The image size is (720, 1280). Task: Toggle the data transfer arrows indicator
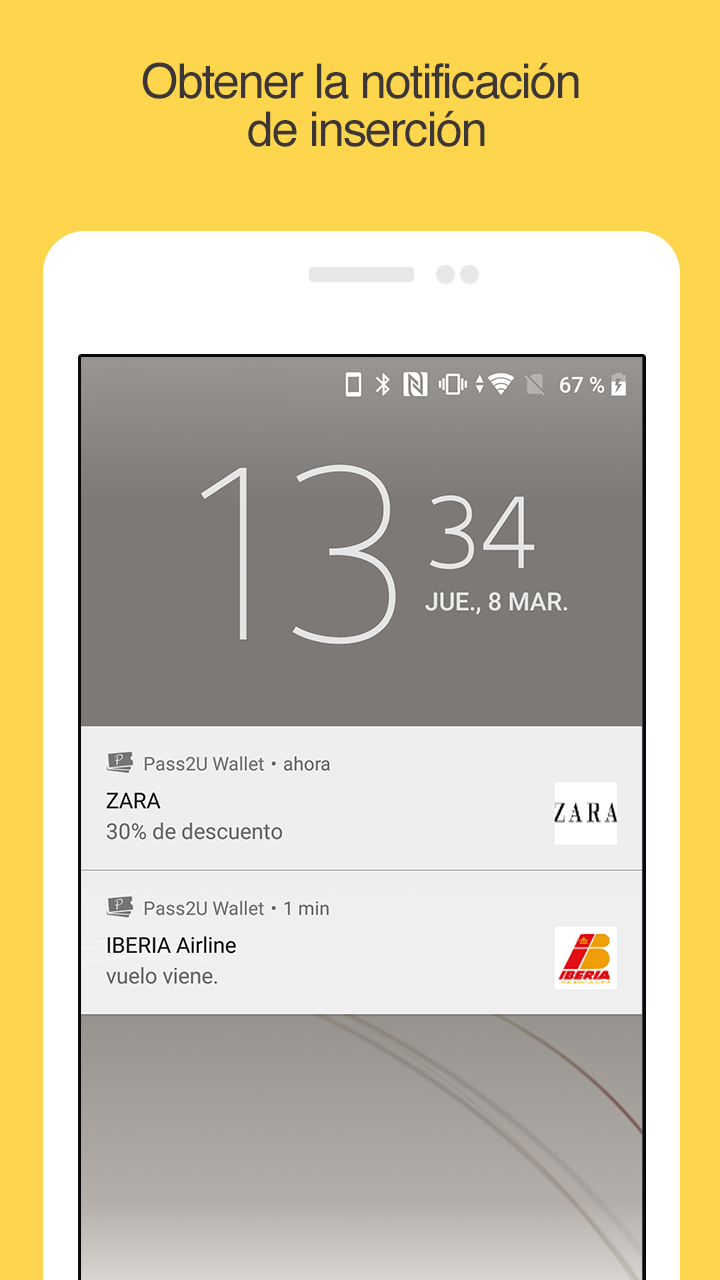tap(480, 385)
